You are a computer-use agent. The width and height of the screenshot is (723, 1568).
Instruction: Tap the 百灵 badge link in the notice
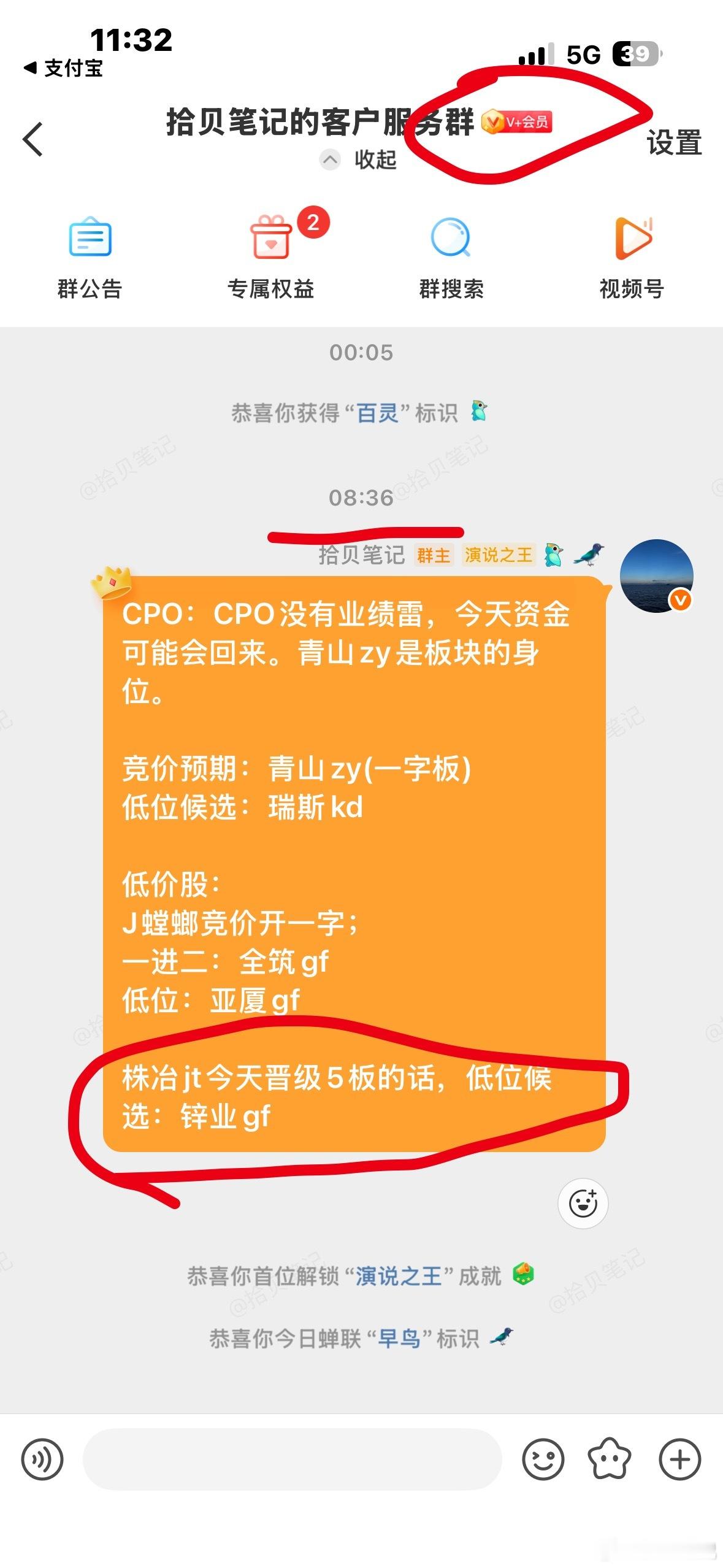tap(376, 413)
